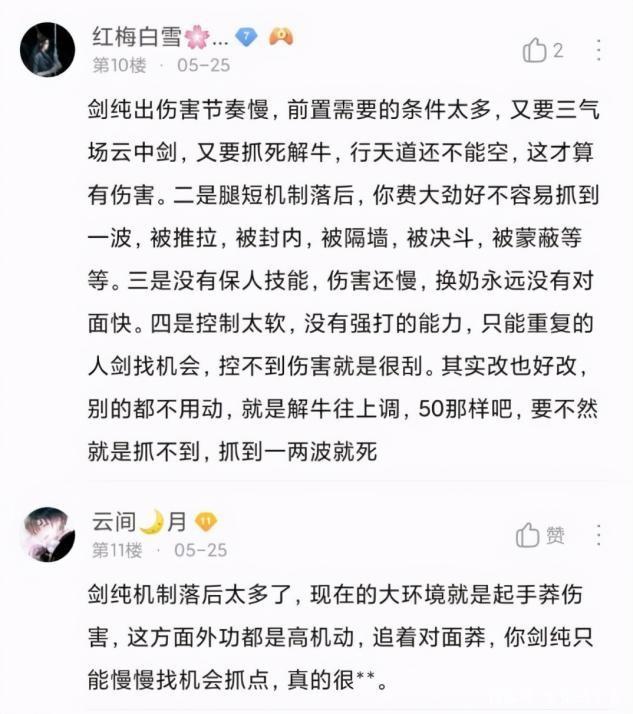Open 红梅白雪's profile avatar
This screenshot has width=633, height=714.
(x=47, y=50)
